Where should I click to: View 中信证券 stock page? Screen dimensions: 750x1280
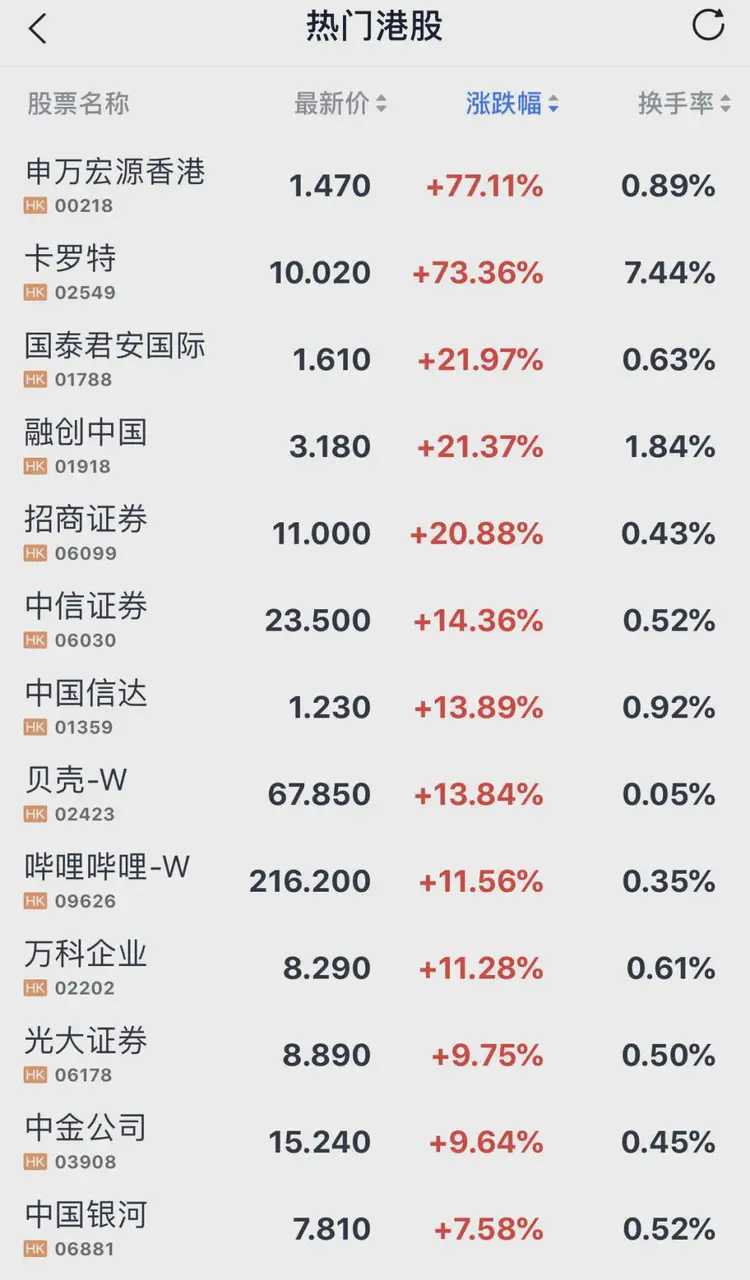tap(87, 620)
